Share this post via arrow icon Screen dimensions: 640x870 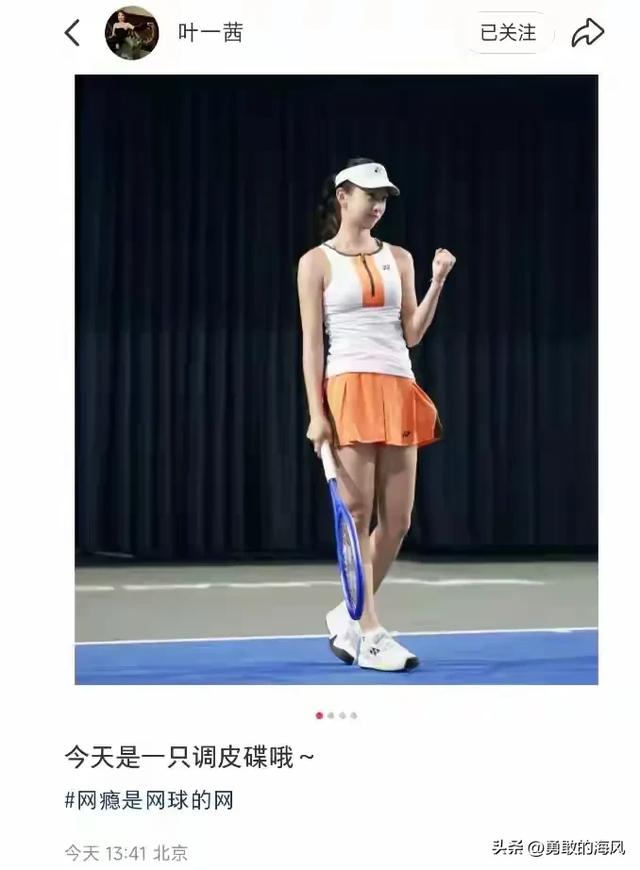coord(588,33)
